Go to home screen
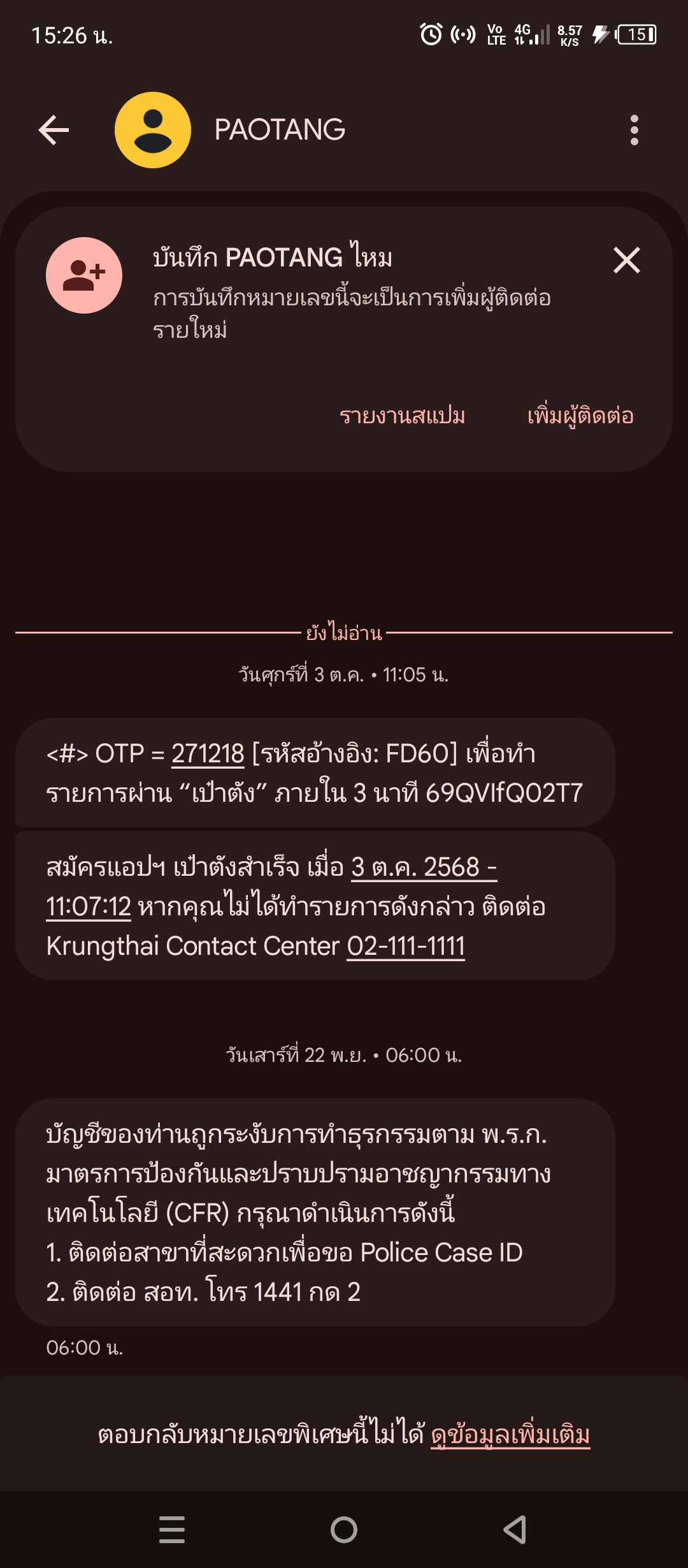Image resolution: width=688 pixels, height=1568 pixels. (x=344, y=1530)
